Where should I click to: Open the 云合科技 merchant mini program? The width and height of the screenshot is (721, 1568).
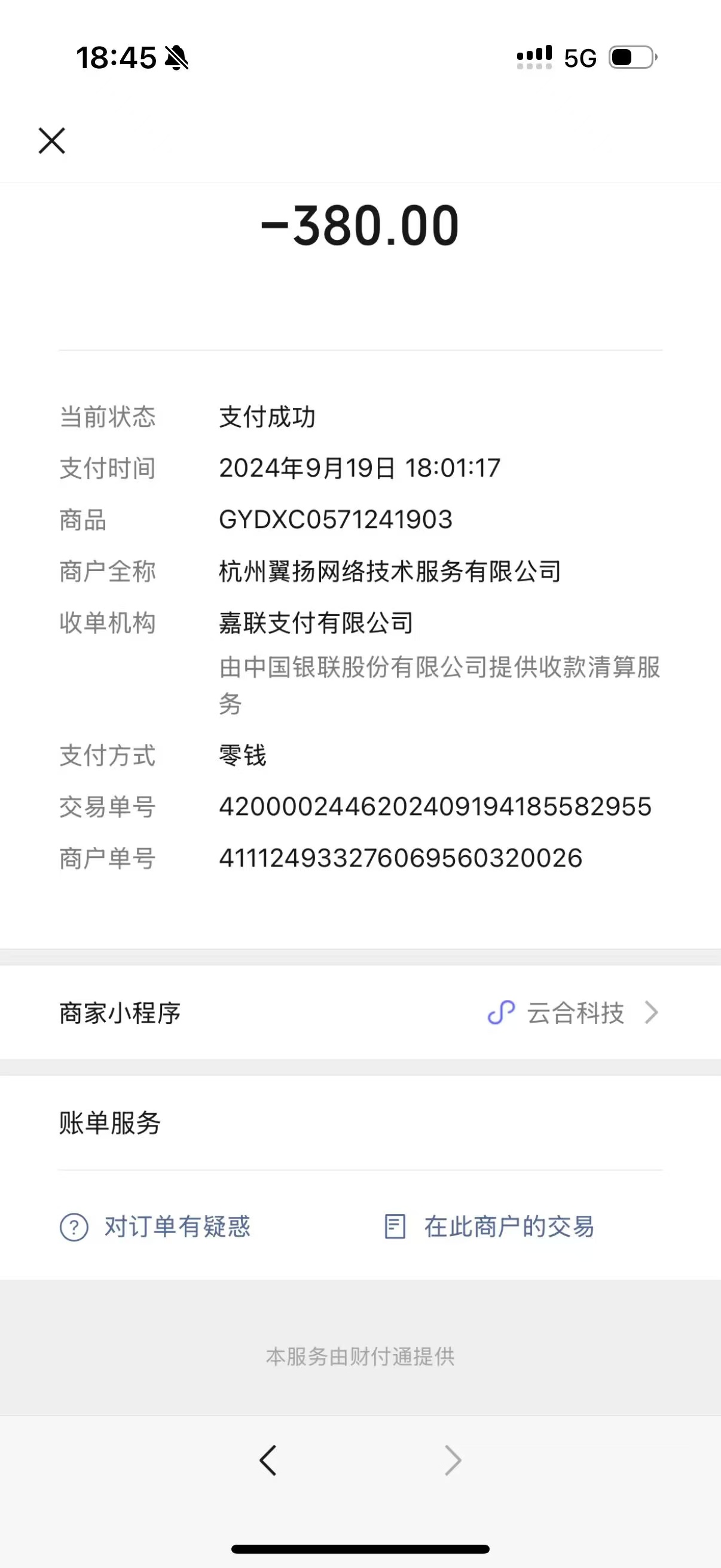coord(573,1013)
